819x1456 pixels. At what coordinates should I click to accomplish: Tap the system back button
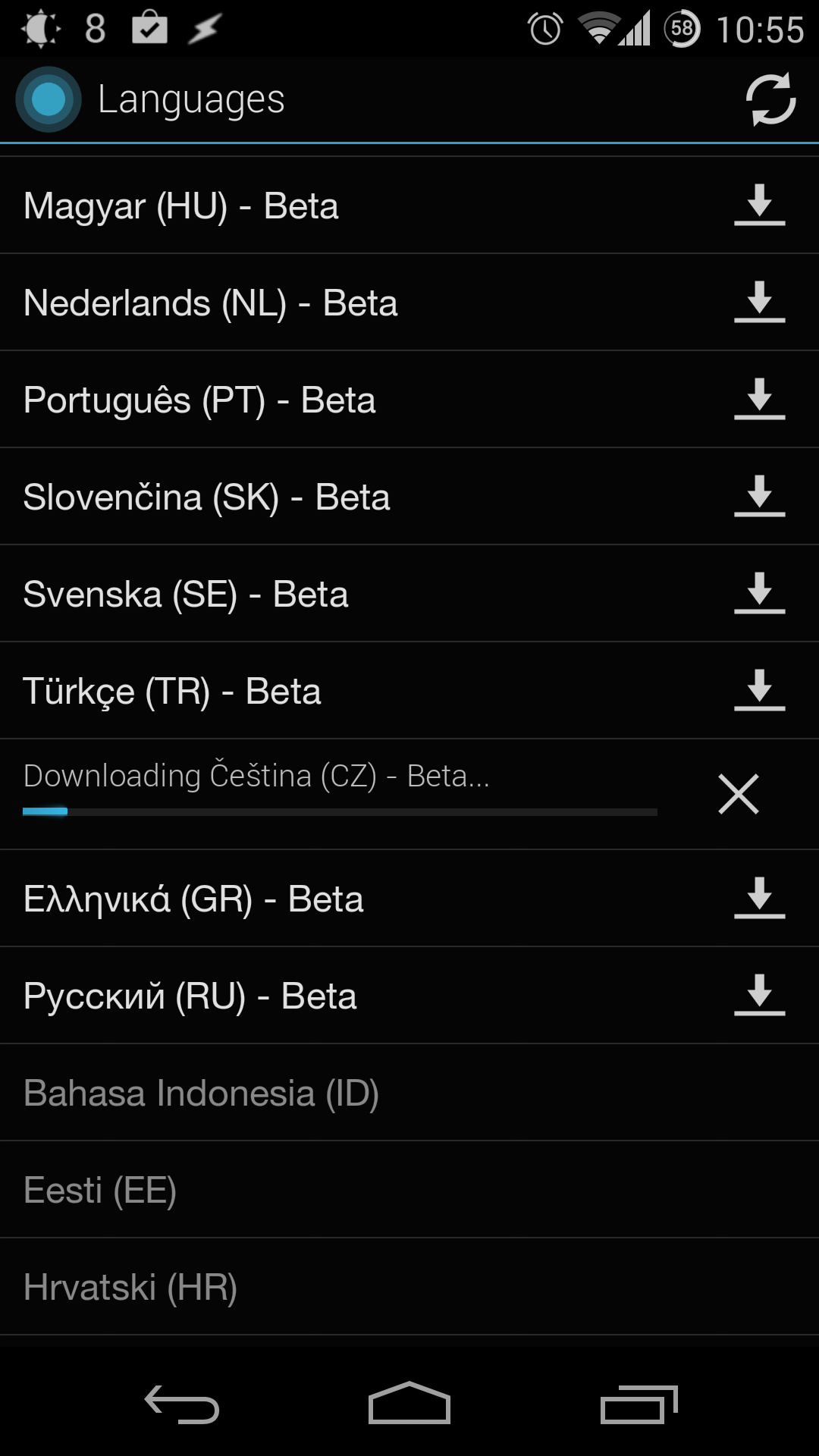coord(182,1404)
